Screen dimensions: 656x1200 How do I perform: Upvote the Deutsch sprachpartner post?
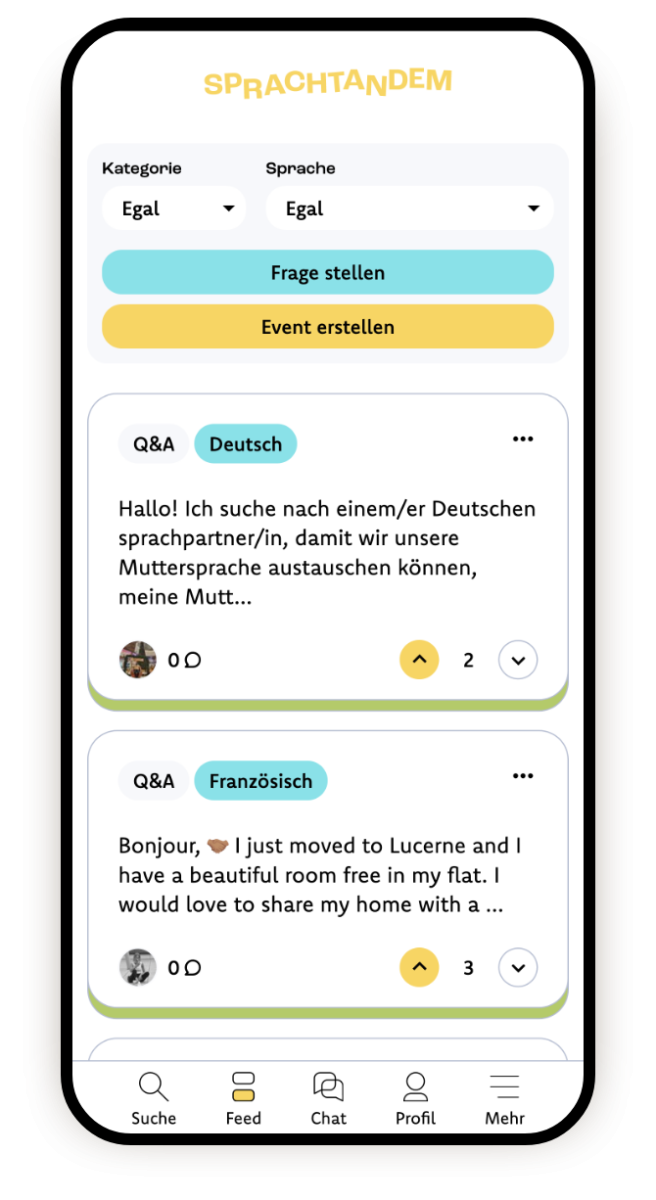coord(419,660)
